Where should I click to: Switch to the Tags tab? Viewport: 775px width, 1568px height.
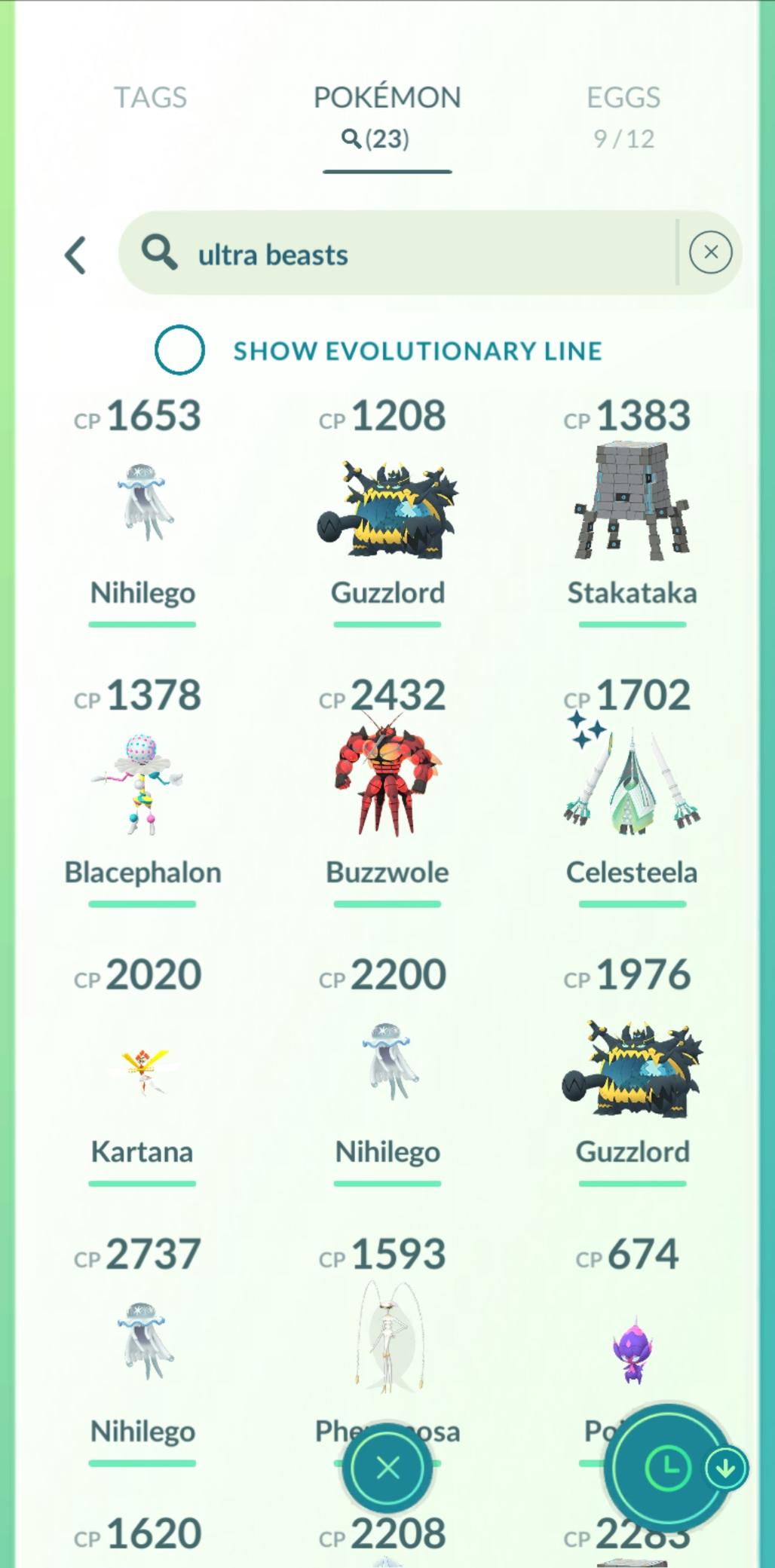point(150,98)
